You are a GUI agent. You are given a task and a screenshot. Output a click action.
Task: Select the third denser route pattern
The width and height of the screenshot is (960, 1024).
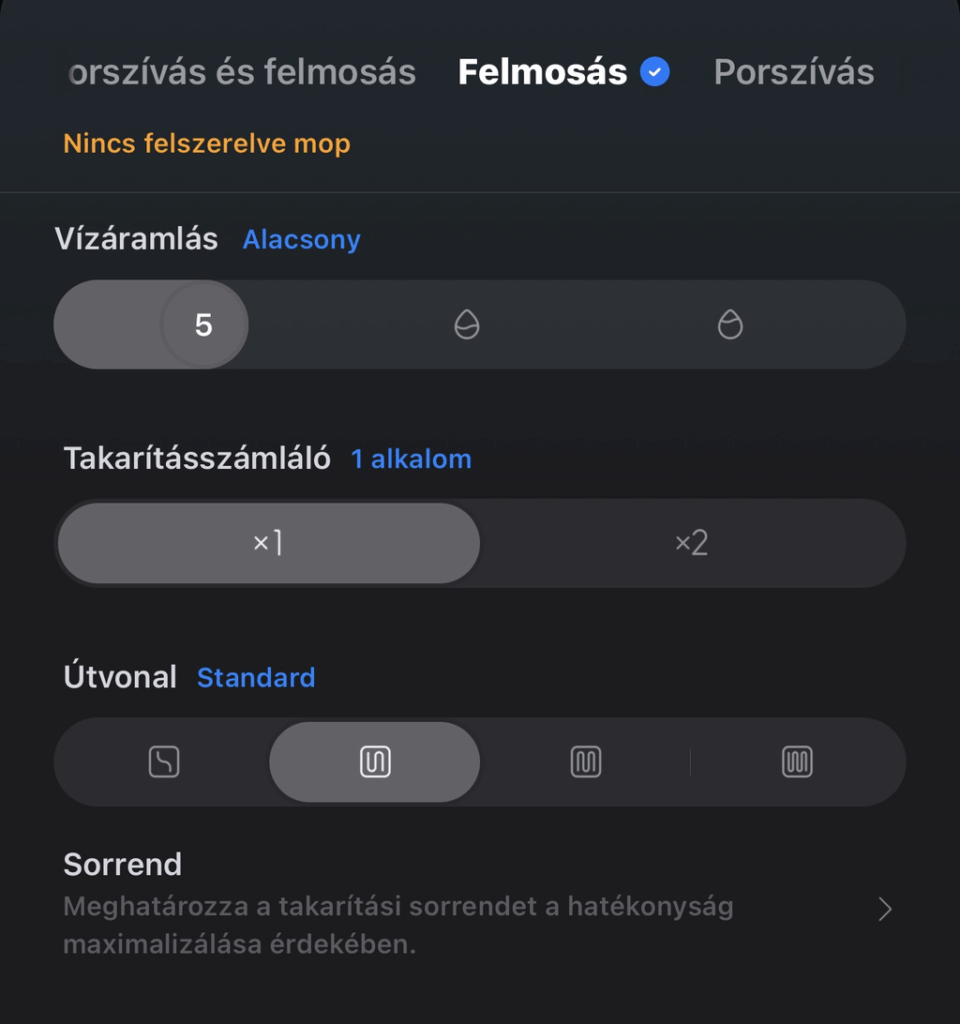pos(586,762)
